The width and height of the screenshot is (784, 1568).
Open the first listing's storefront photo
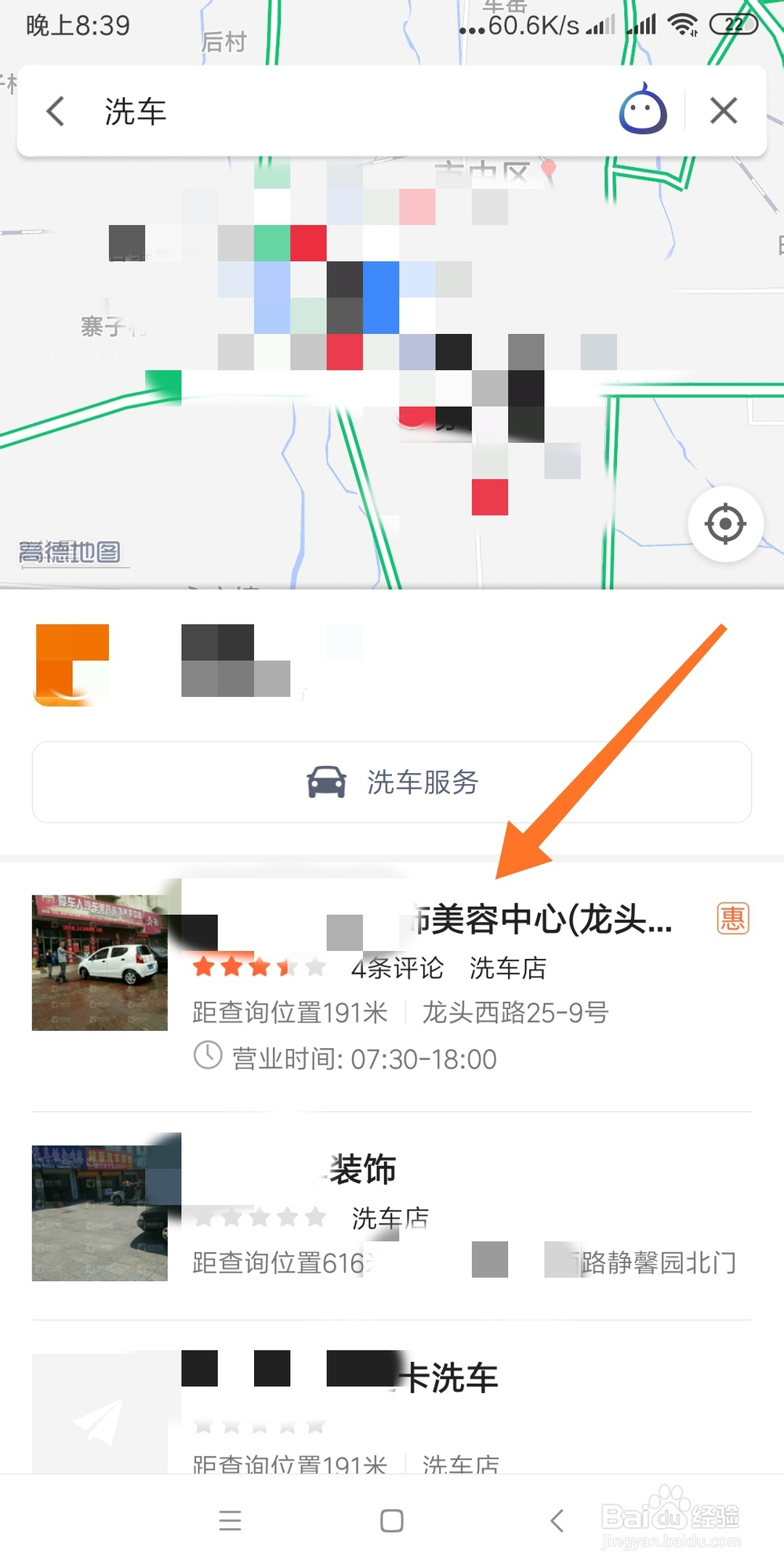click(99, 964)
